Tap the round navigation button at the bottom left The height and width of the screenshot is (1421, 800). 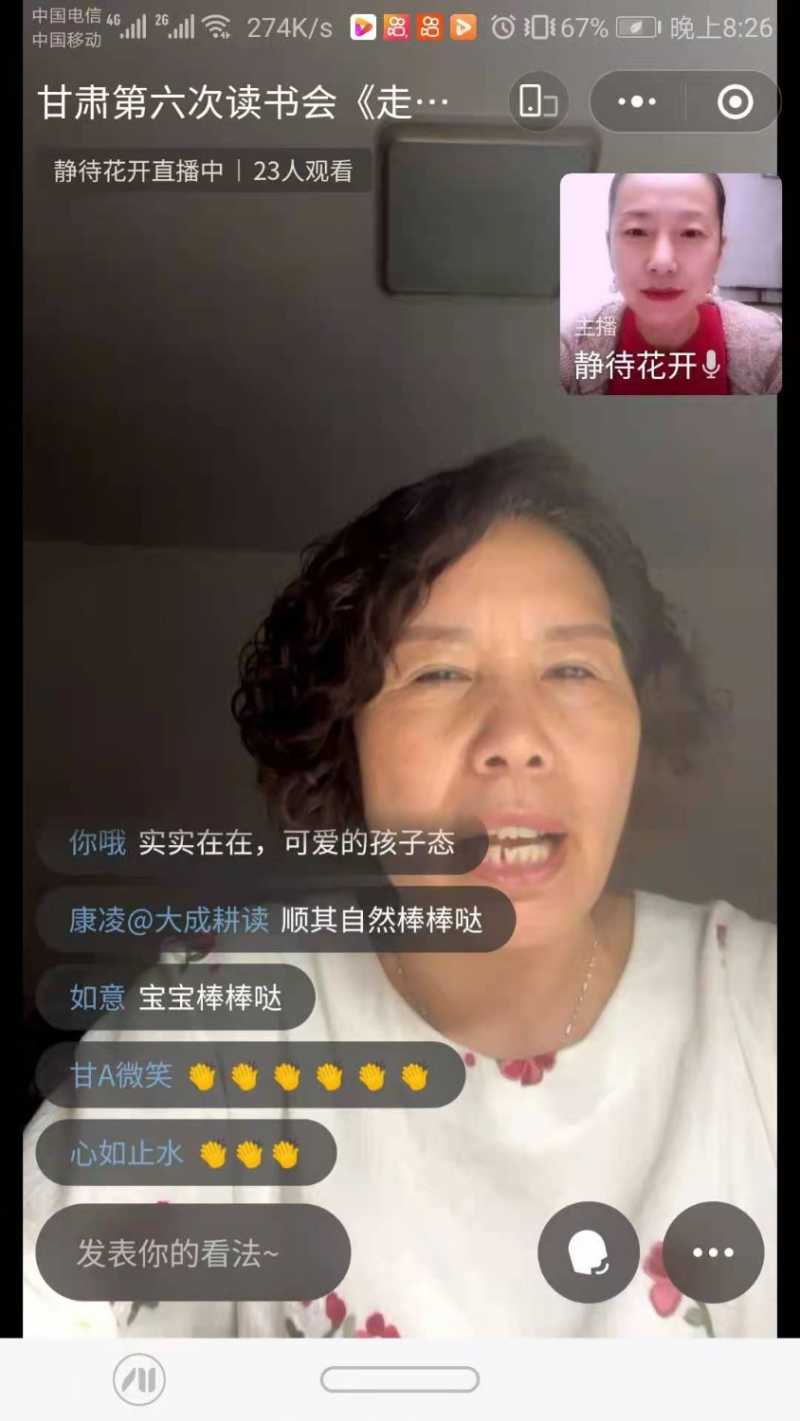[x=139, y=1380]
